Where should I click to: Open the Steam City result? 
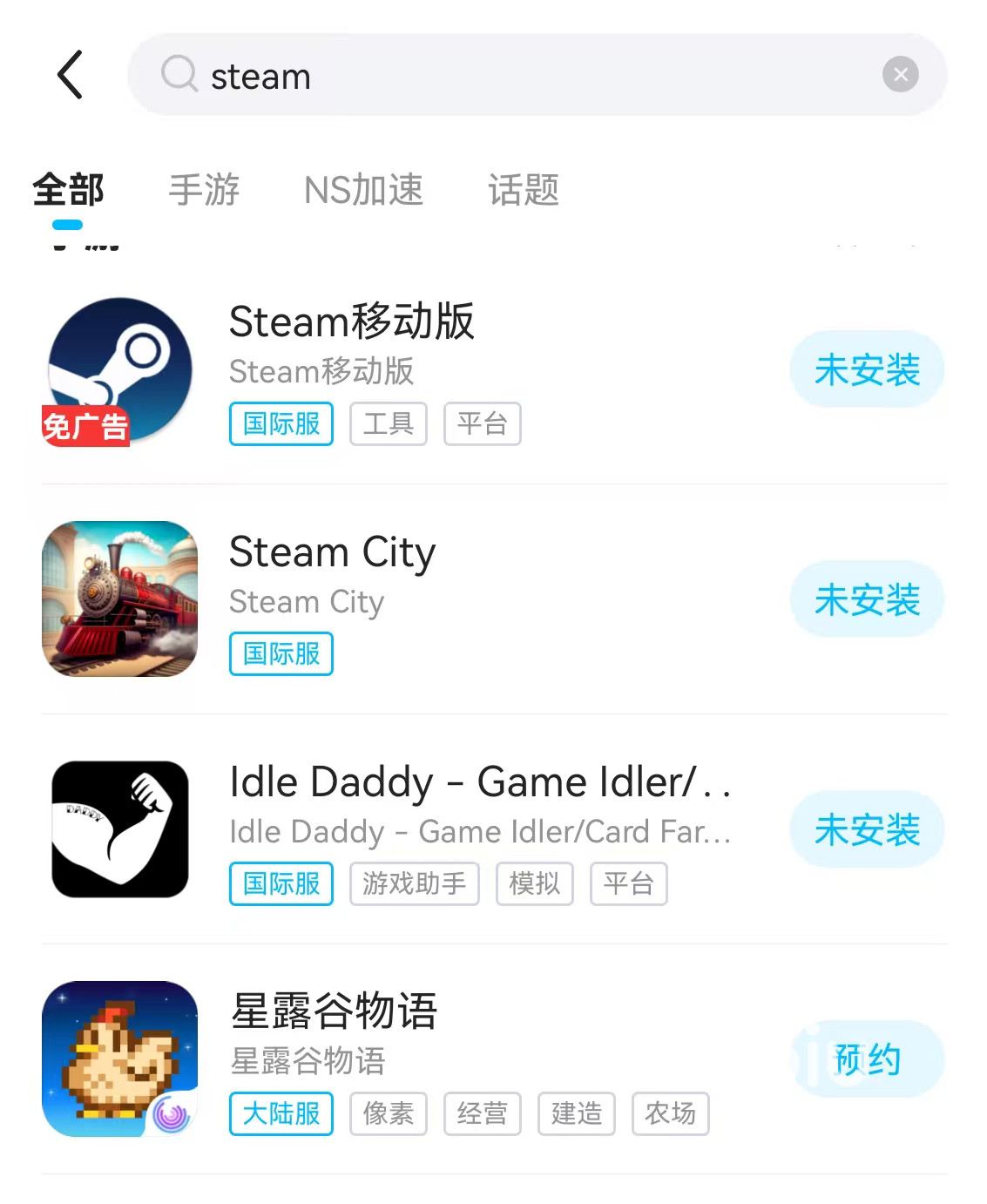pos(332,553)
